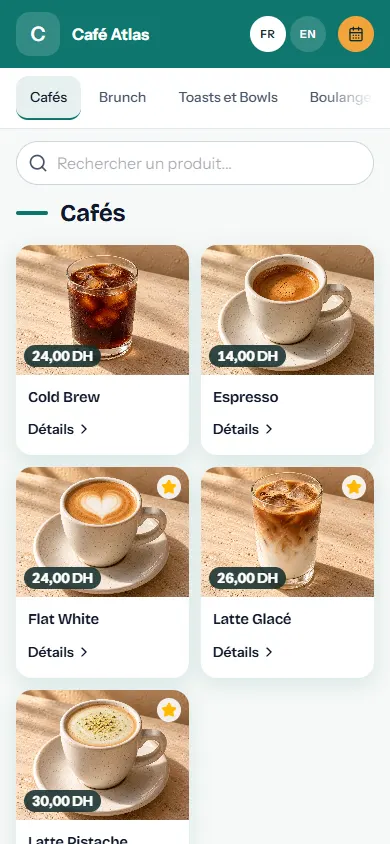The image size is (390, 844).
Task: View Détails for Espresso
Action: 243,429
